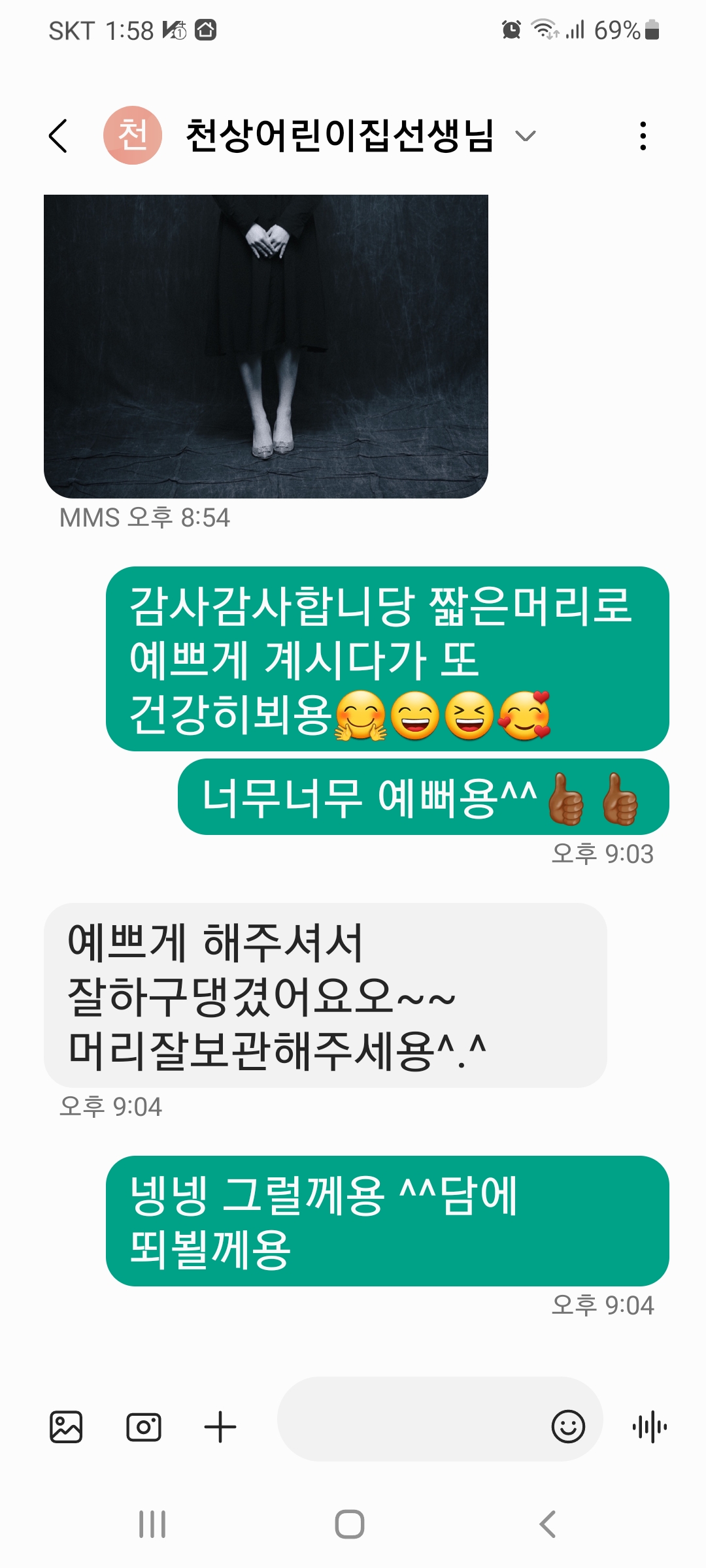706x1568 pixels.
Task: Show recent apps from the navigation bar
Action: pos(152,1524)
